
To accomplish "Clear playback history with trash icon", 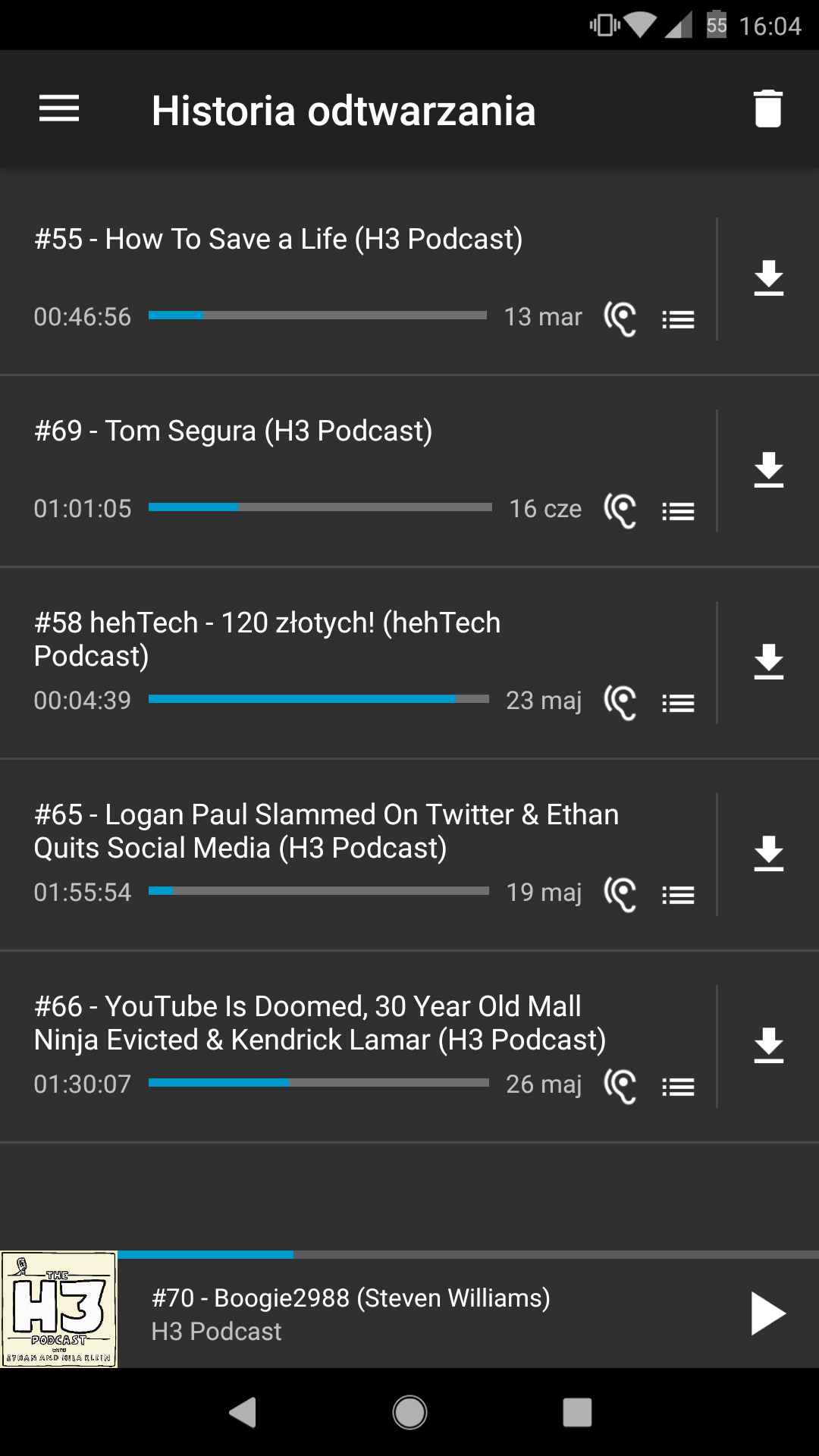I will click(768, 109).
